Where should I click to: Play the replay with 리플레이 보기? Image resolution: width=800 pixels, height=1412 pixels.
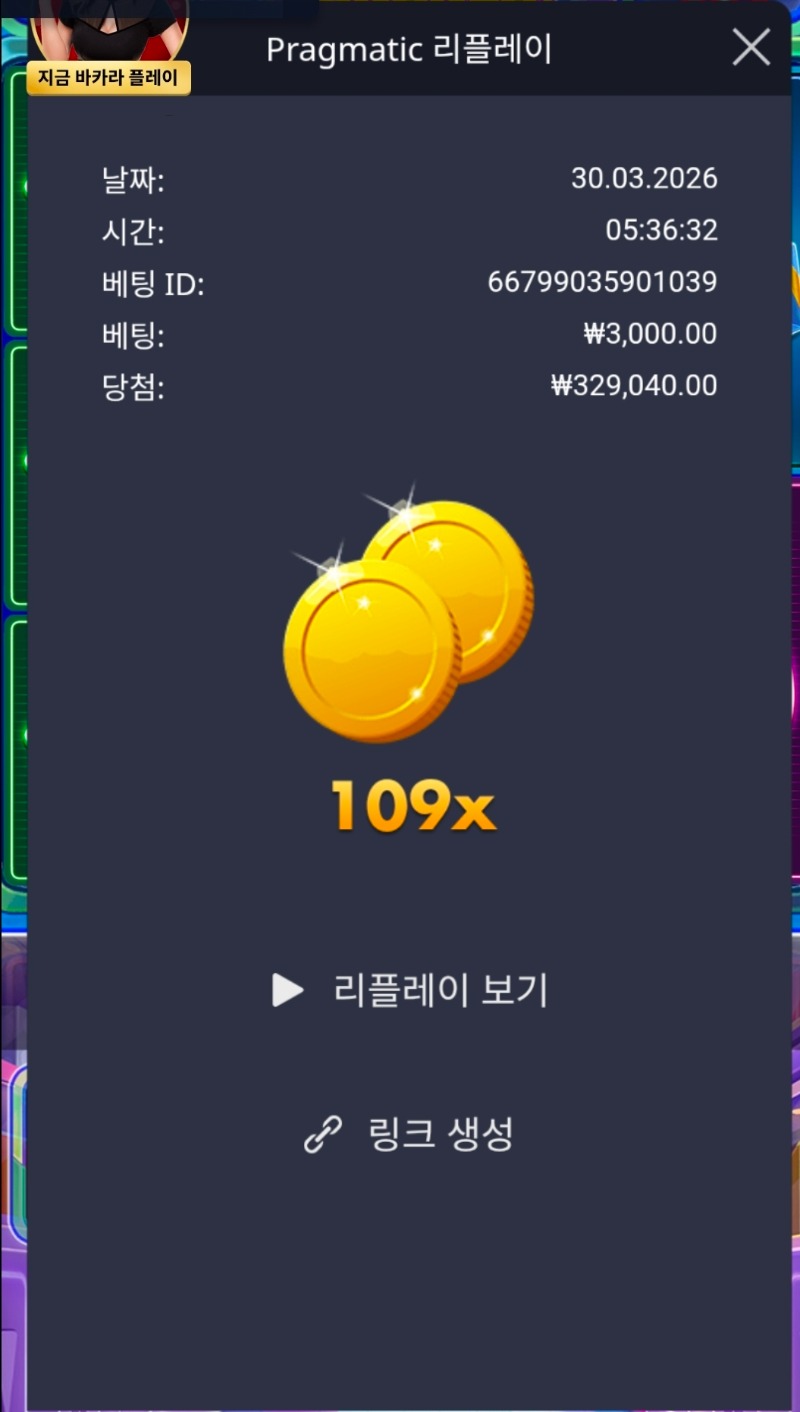[410, 990]
